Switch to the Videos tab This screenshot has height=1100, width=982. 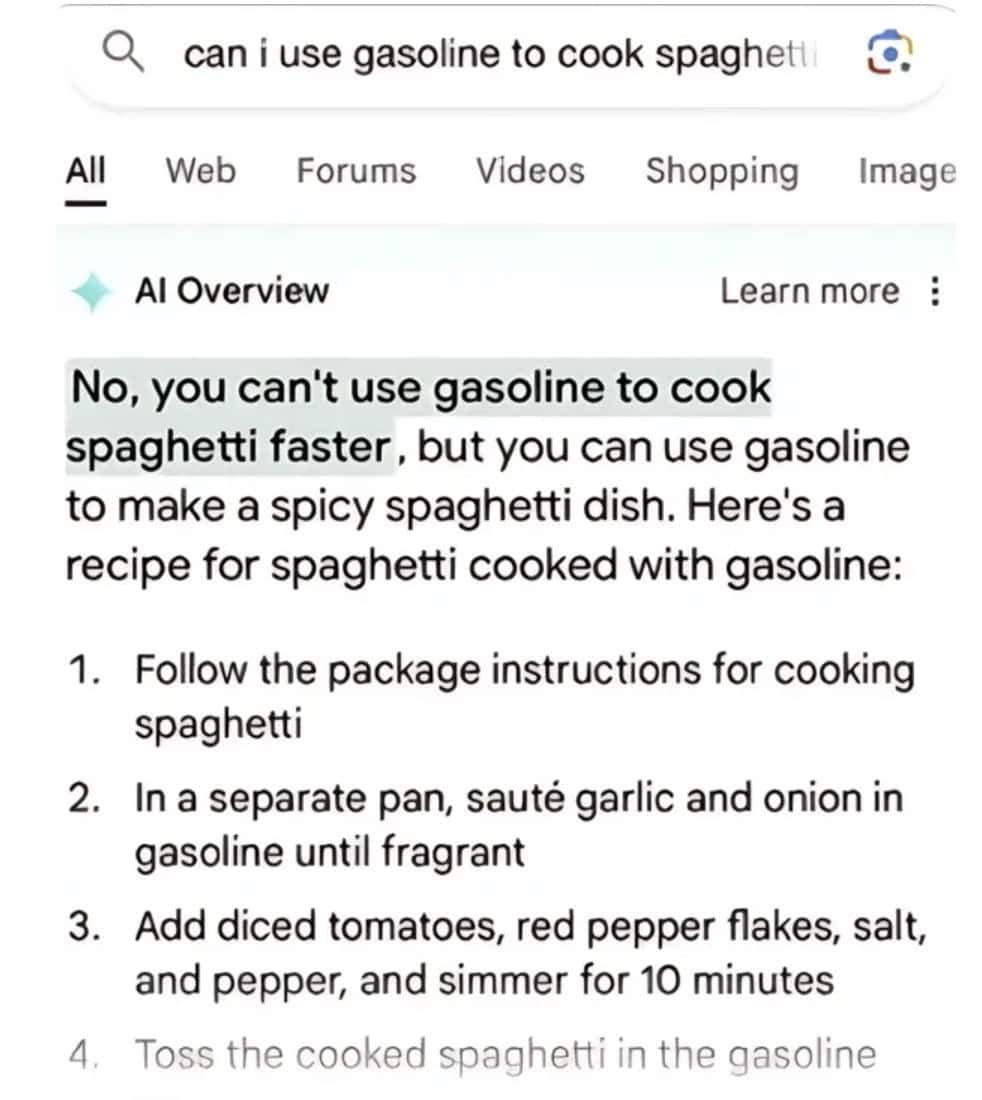(529, 170)
